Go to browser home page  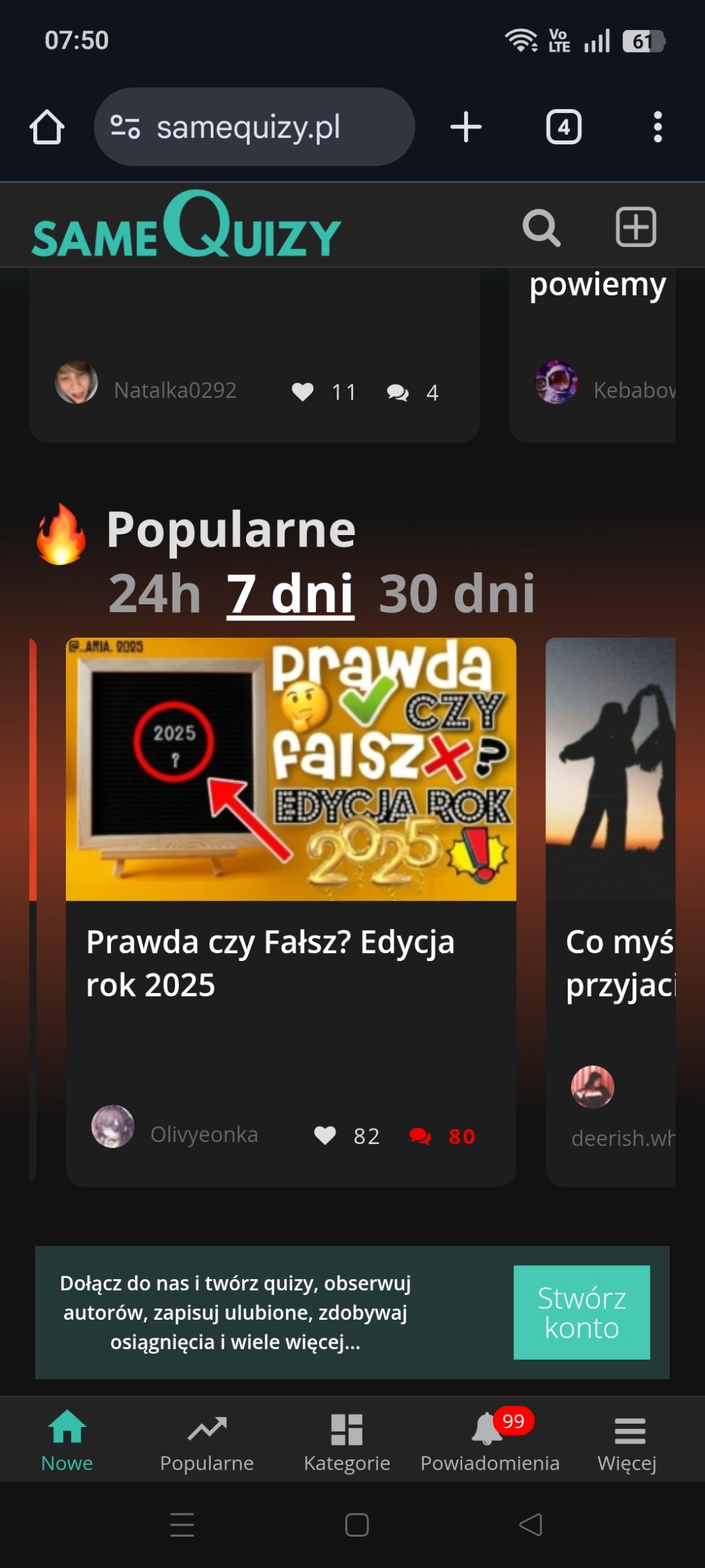pos(47,127)
